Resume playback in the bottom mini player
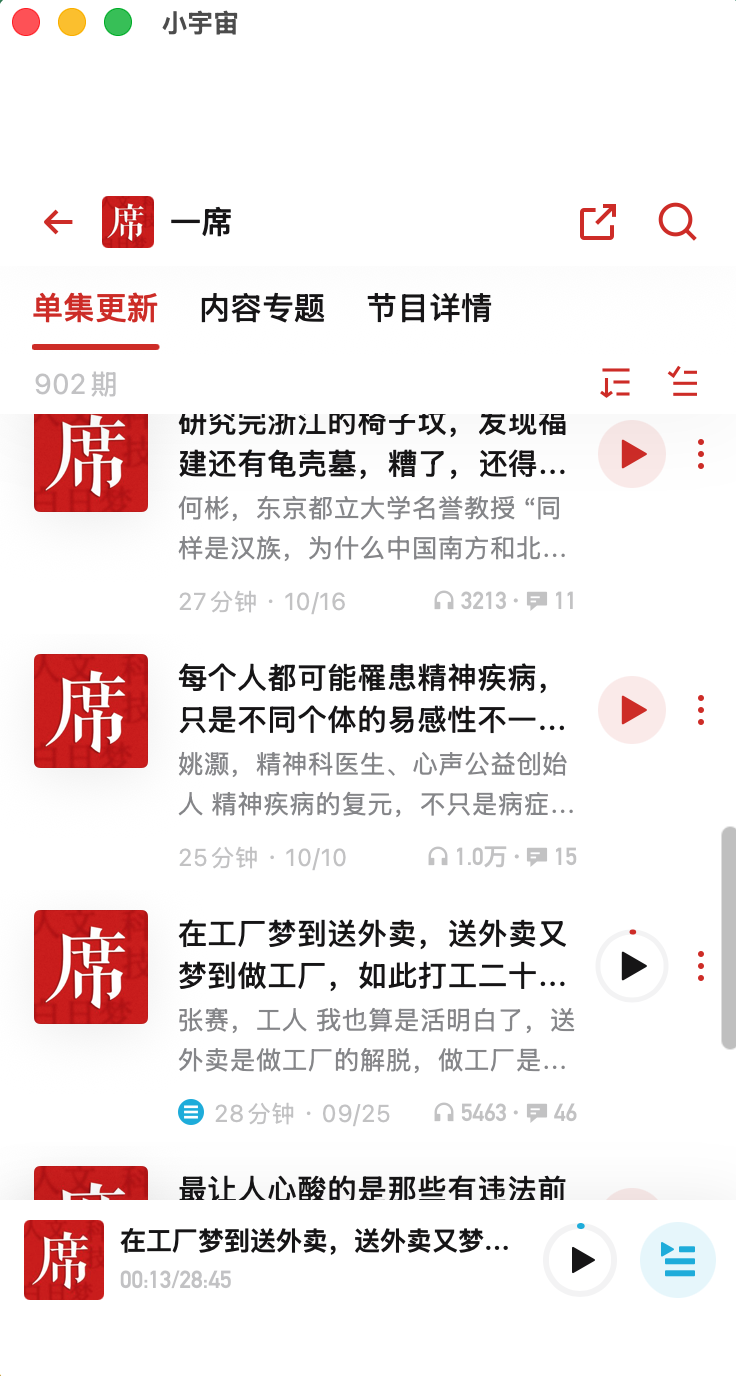The width and height of the screenshot is (736, 1376). [580, 1260]
